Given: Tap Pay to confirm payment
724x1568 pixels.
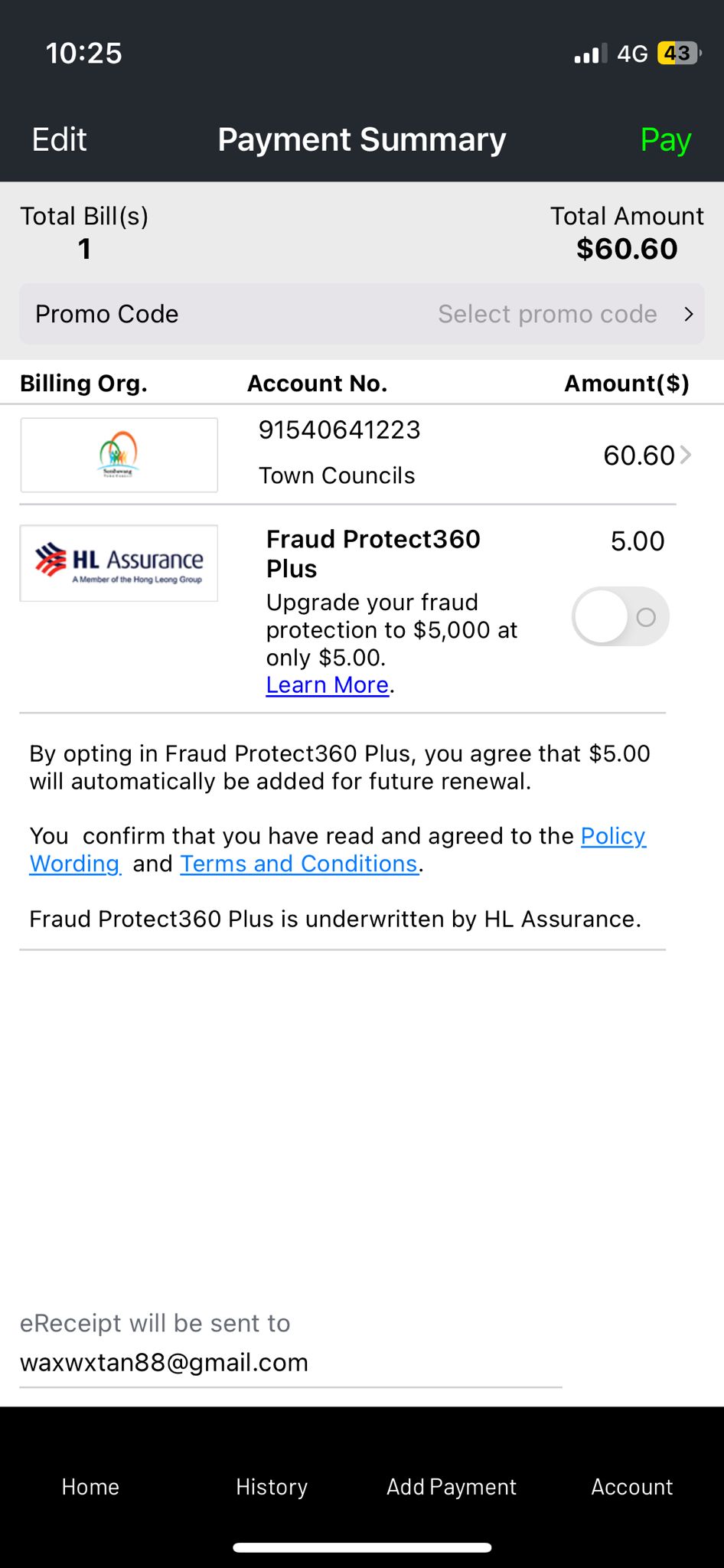Looking at the screenshot, I should pyautogui.click(x=665, y=140).
